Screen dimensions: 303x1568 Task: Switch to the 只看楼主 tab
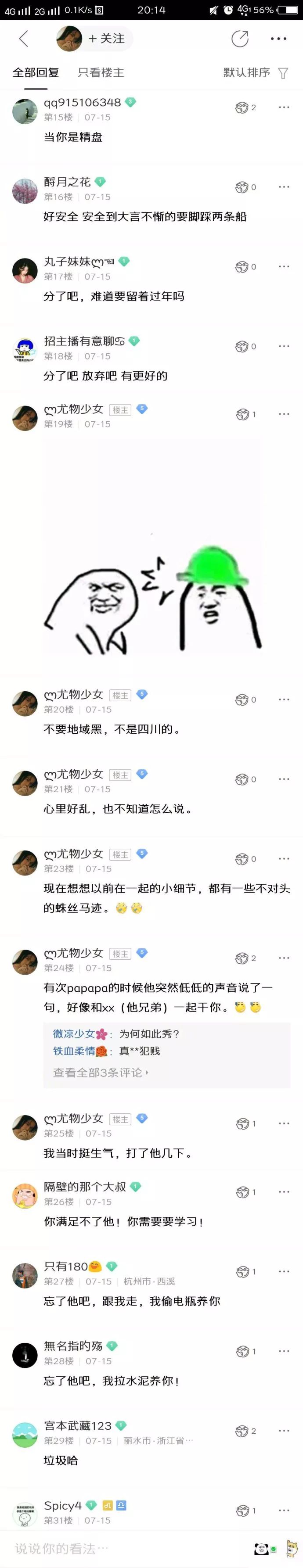click(x=101, y=72)
